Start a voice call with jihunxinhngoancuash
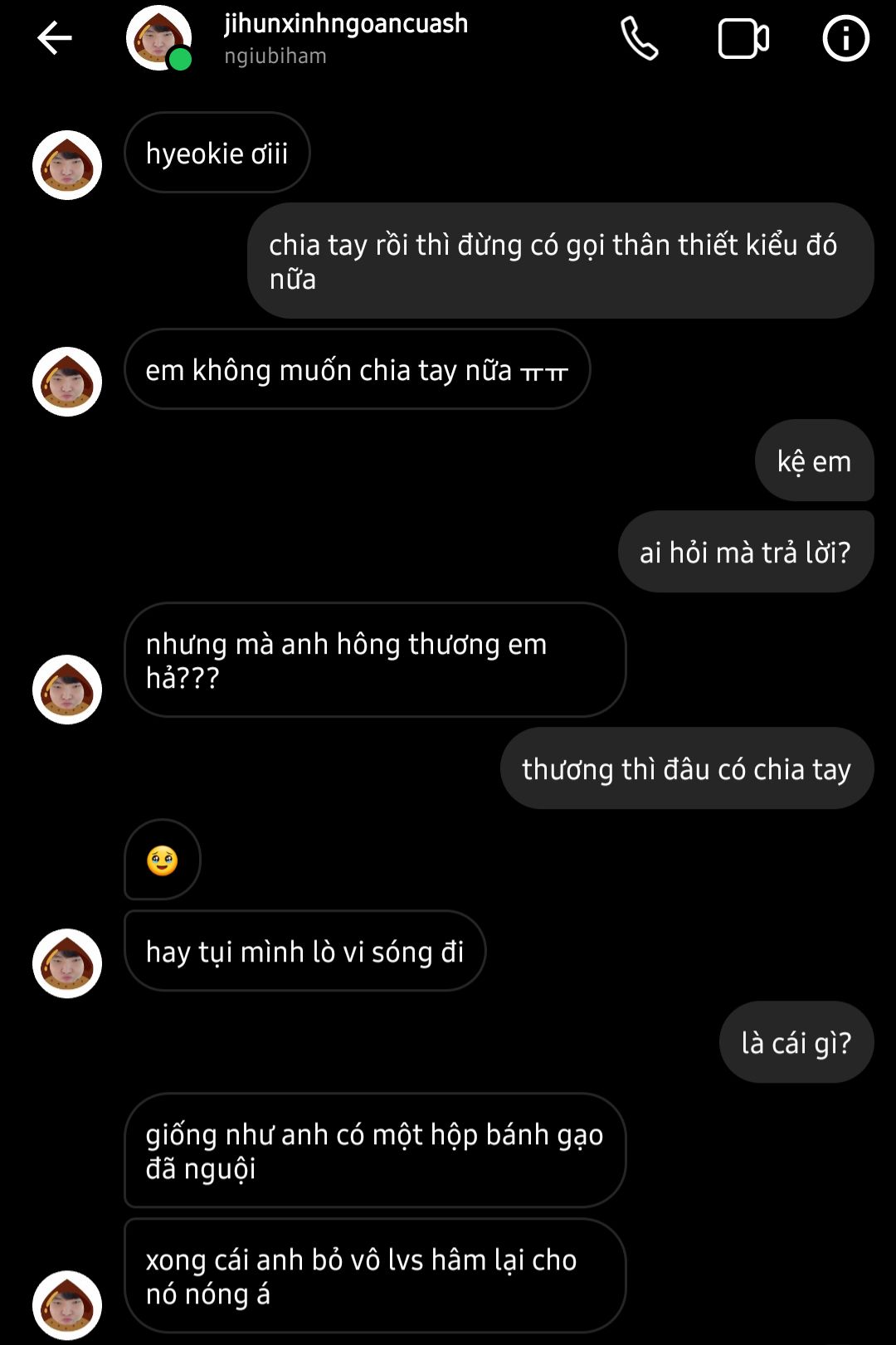 tap(639, 39)
